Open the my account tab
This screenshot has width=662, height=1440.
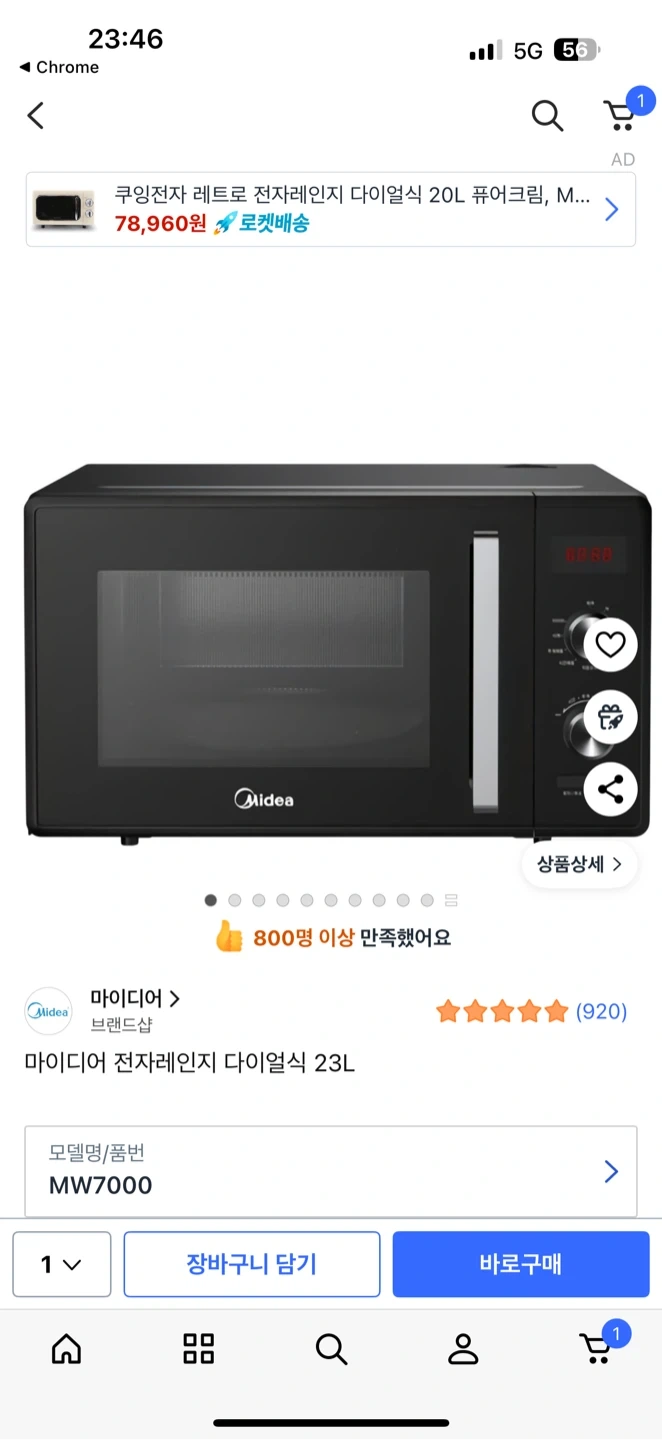[463, 1349]
